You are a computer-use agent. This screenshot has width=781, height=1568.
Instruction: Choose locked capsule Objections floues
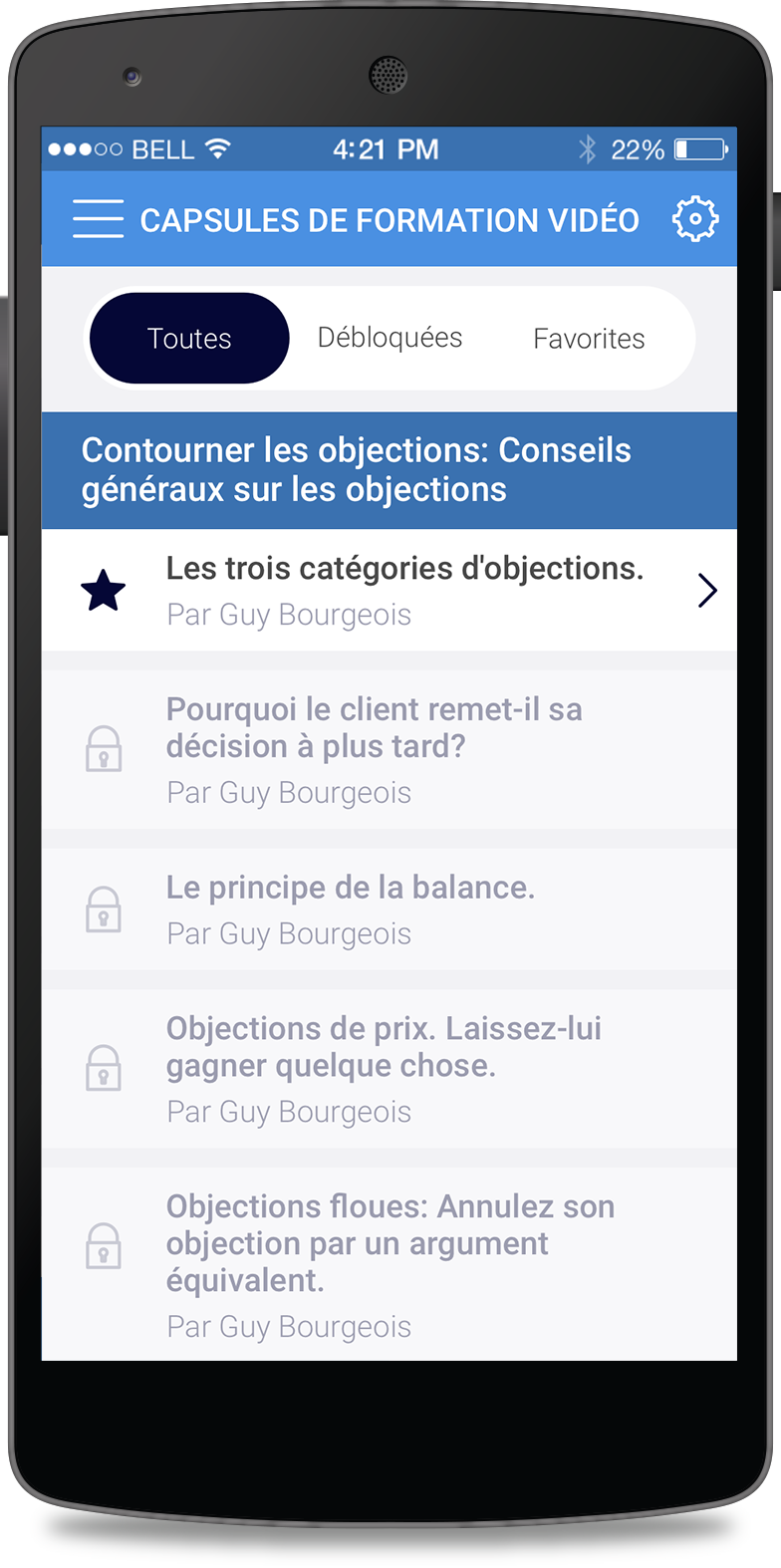point(389,1263)
